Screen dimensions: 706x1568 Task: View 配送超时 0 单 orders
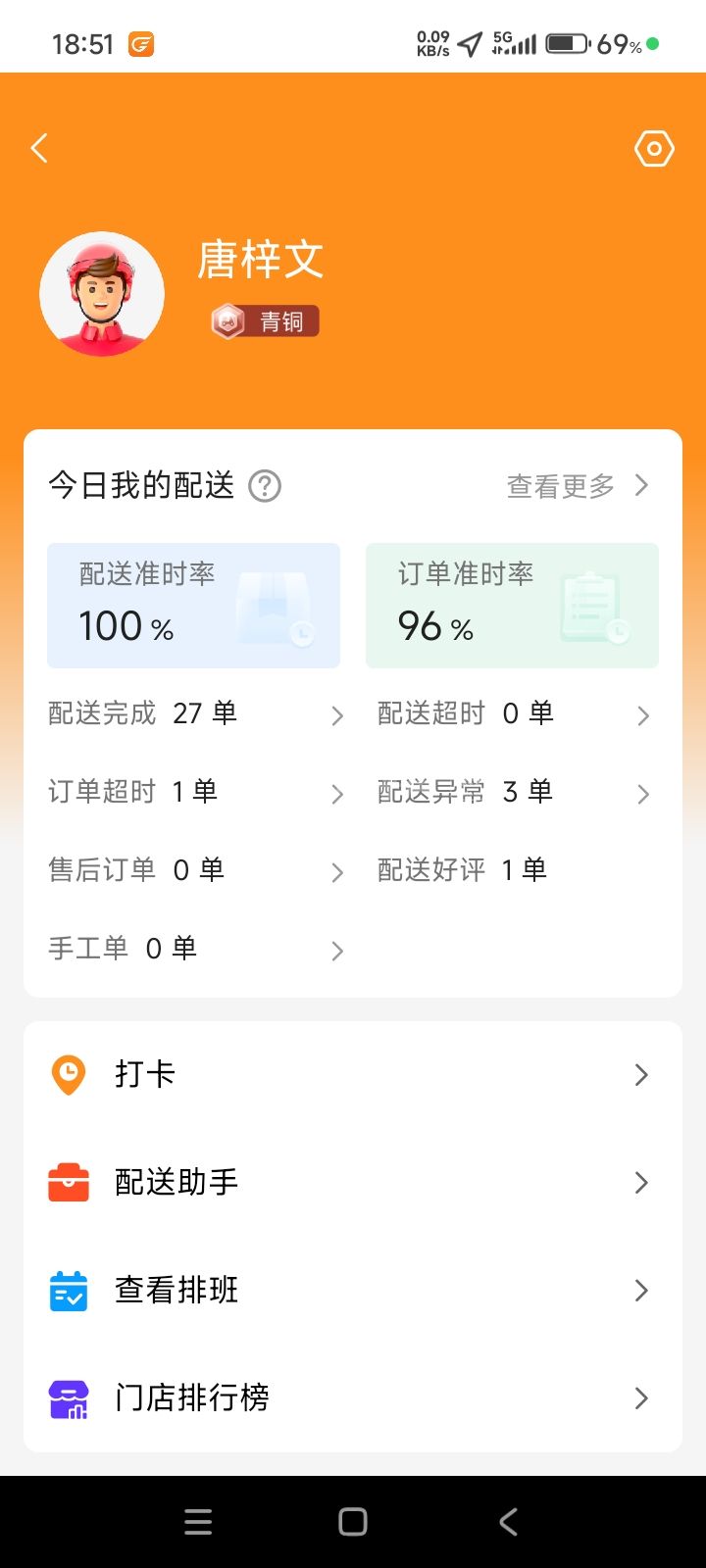click(x=514, y=713)
